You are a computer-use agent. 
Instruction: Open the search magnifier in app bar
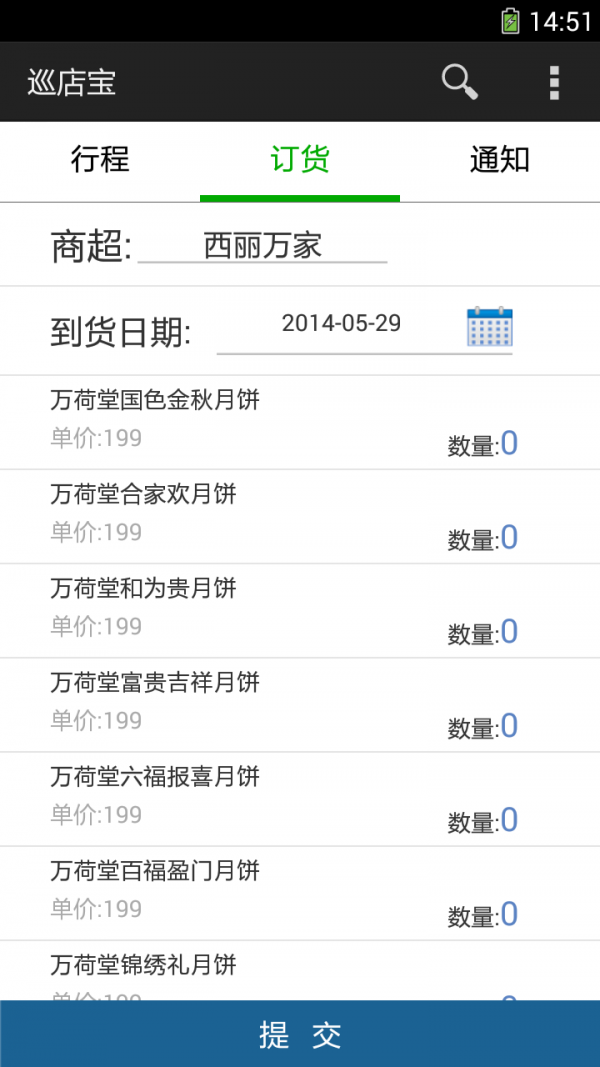pyautogui.click(x=460, y=82)
